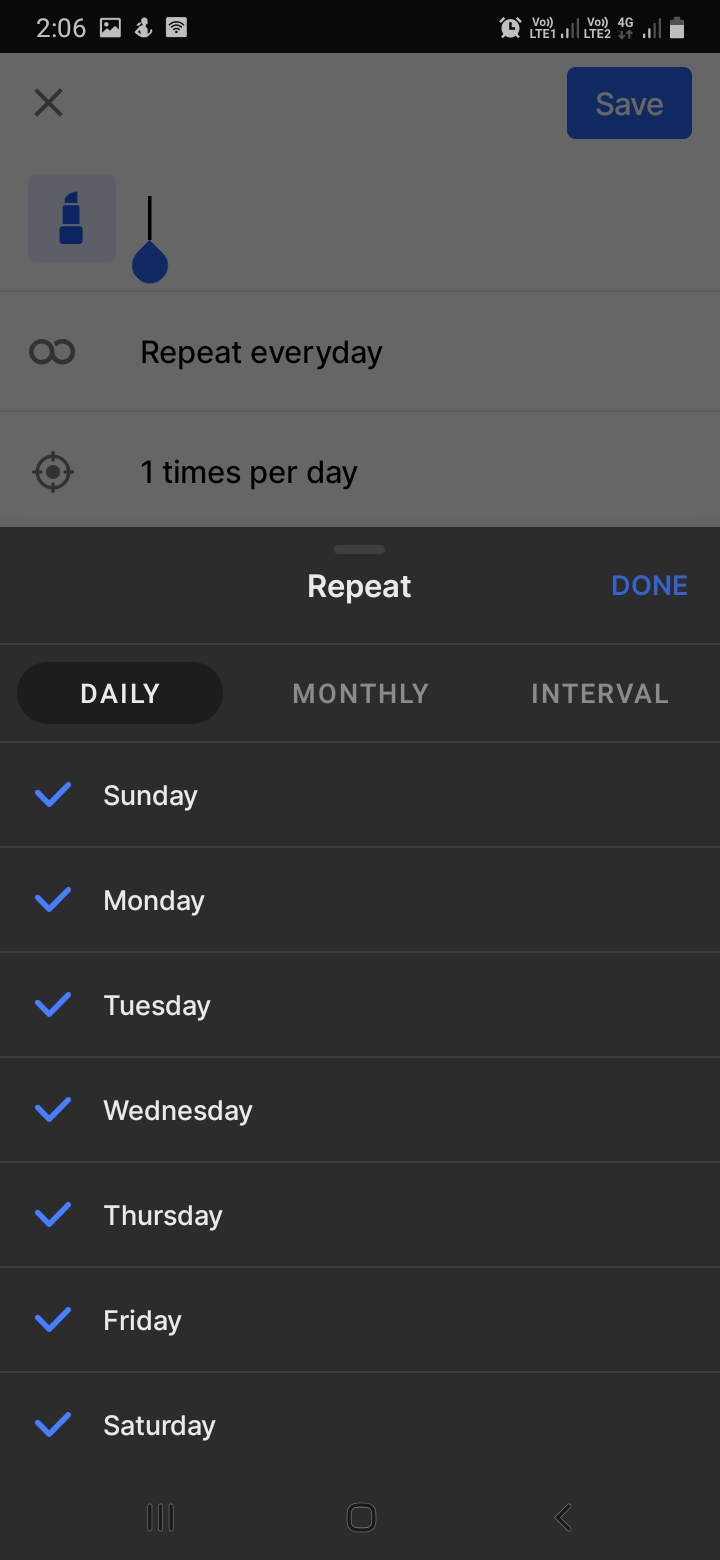This screenshot has height=1560, width=720.
Task: Switch to the INTERVAL tab
Action: tap(599, 693)
